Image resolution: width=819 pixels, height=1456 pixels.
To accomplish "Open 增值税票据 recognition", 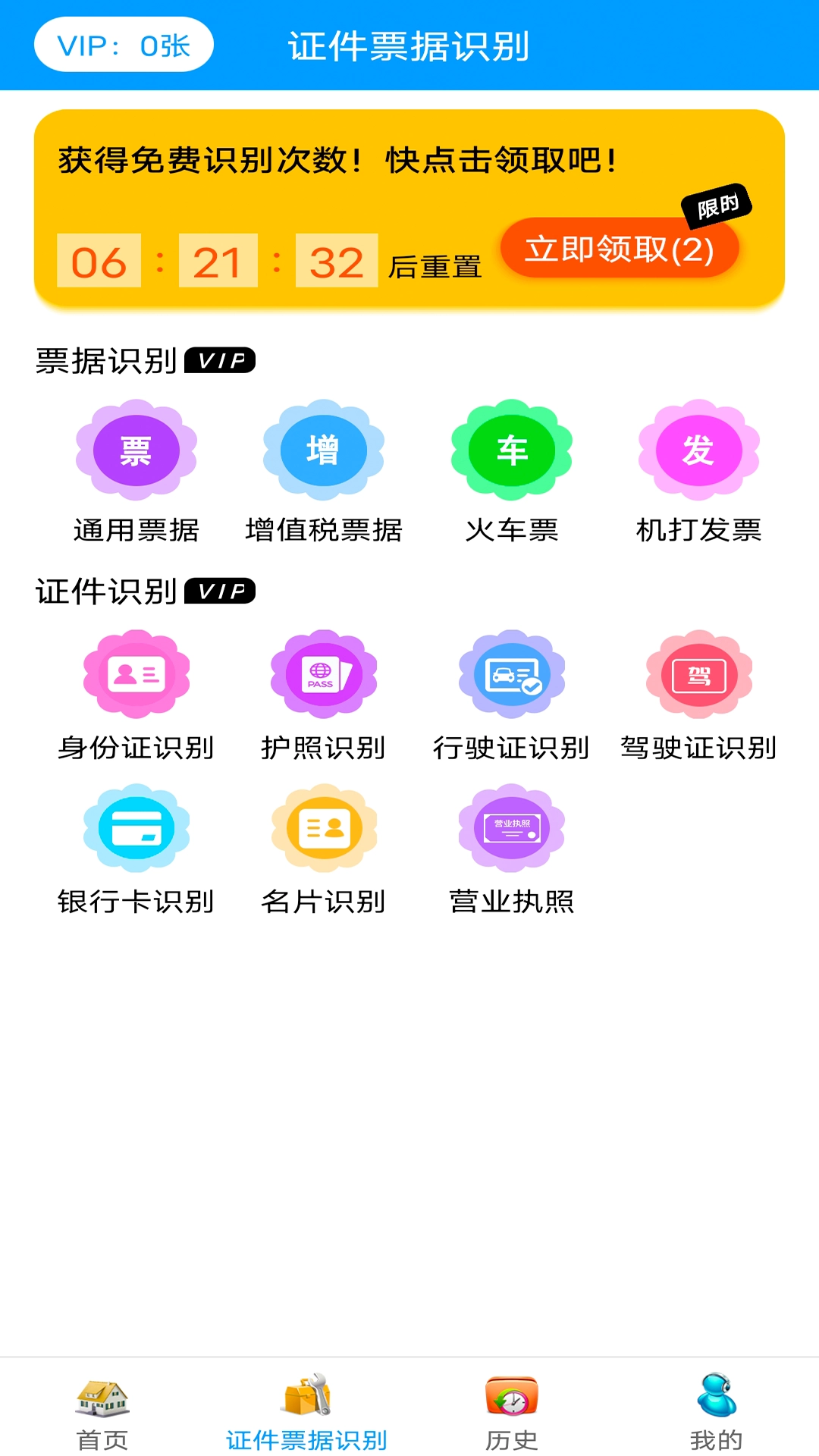I will (324, 450).
